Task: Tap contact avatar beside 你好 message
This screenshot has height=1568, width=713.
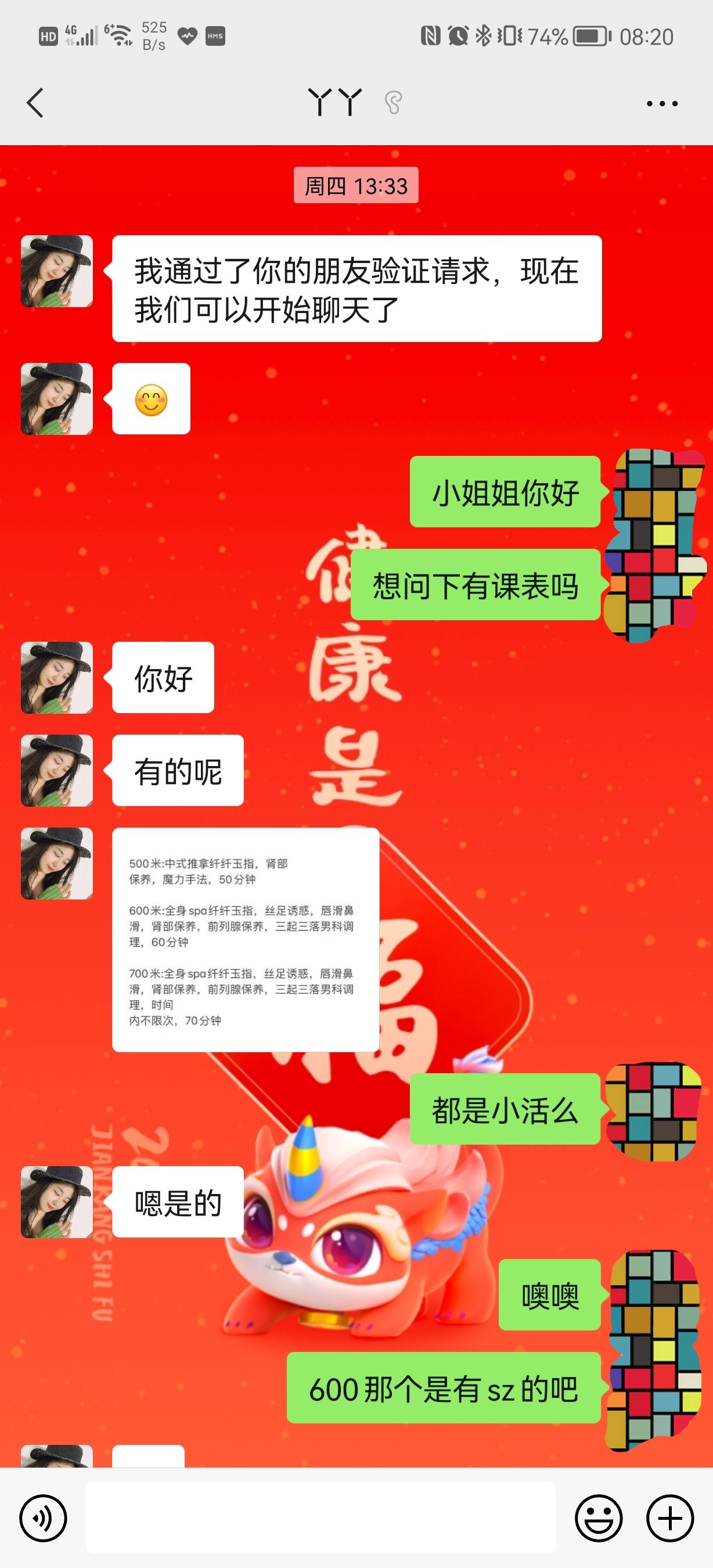Action: click(x=56, y=678)
